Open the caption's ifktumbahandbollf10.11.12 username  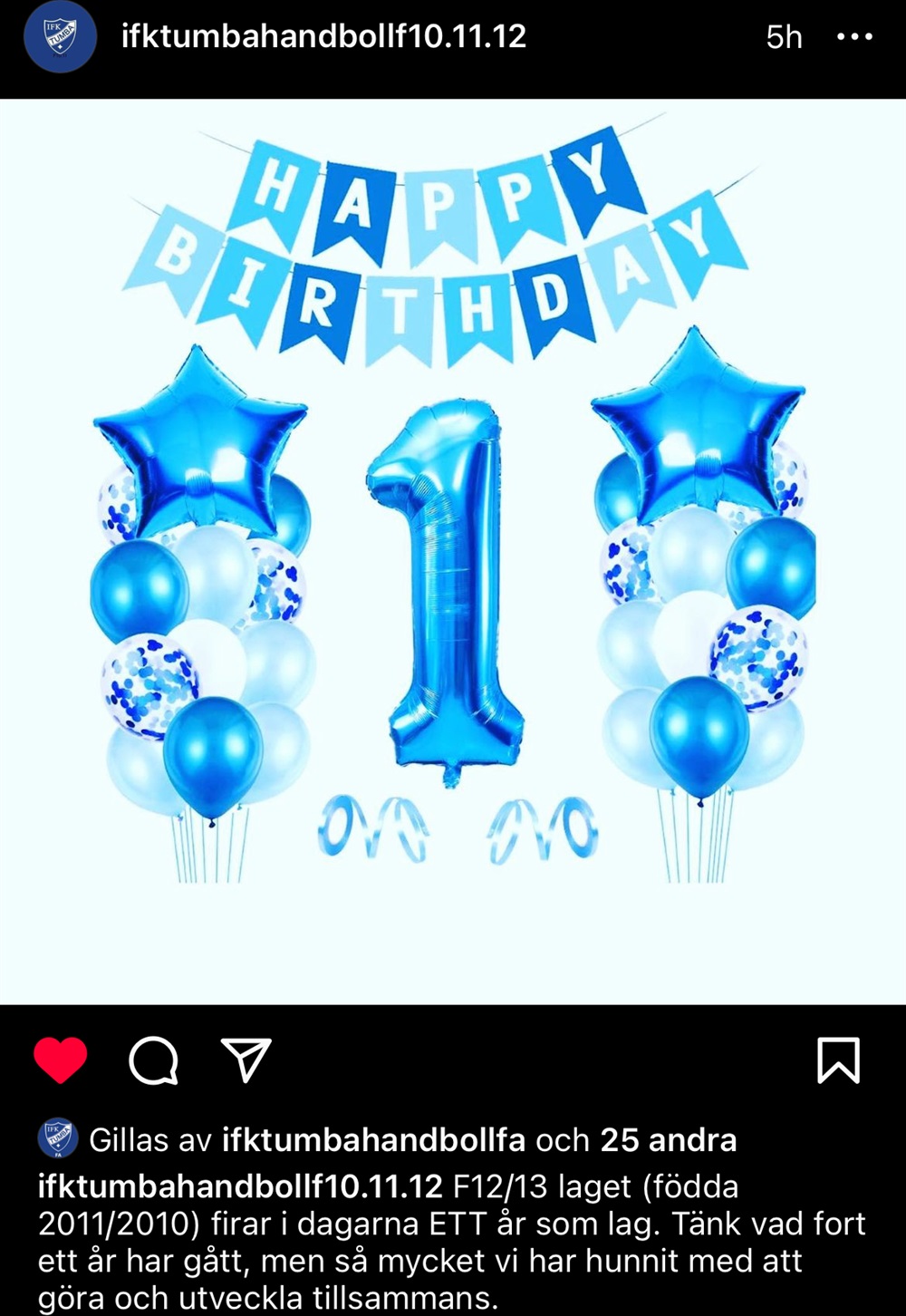point(240,1186)
